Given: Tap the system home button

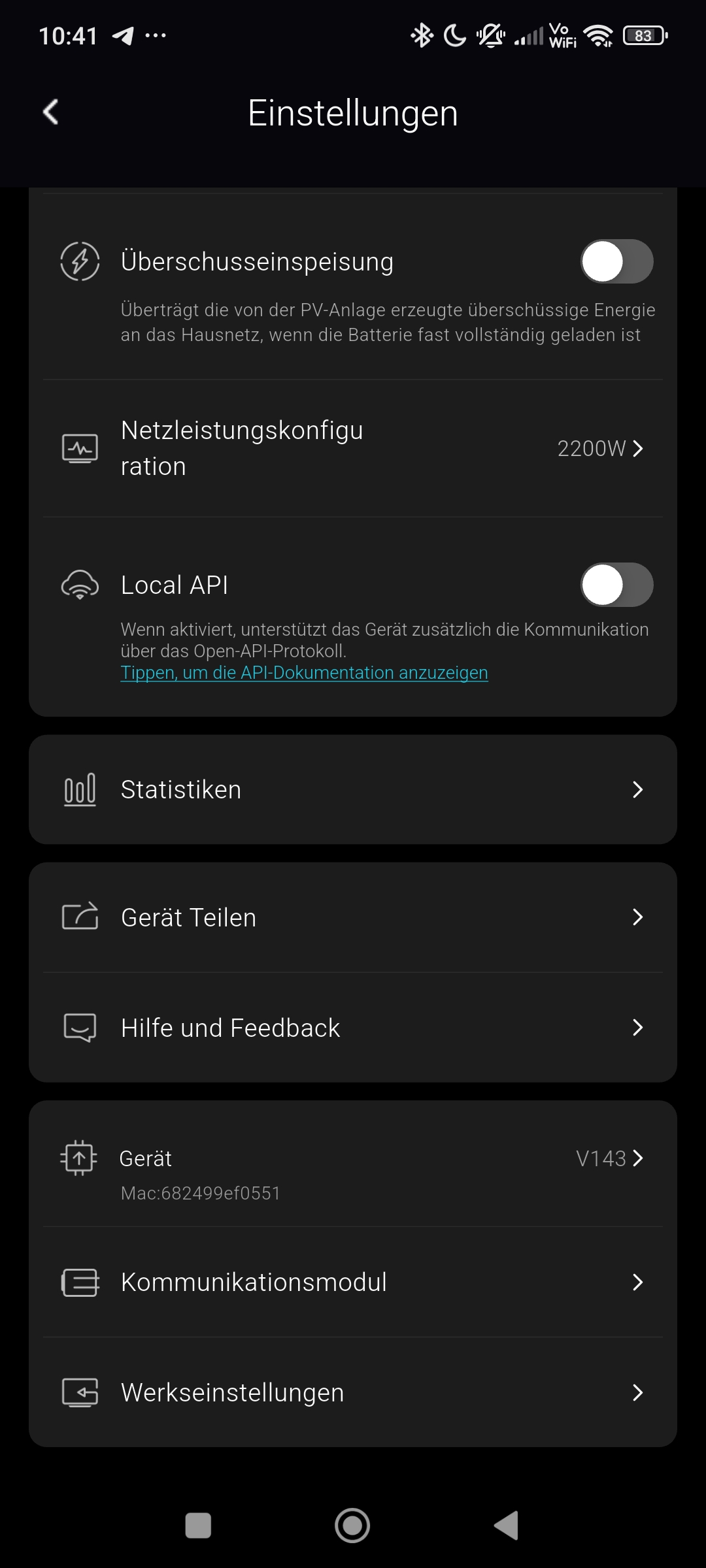Looking at the screenshot, I should click(x=352, y=1526).
